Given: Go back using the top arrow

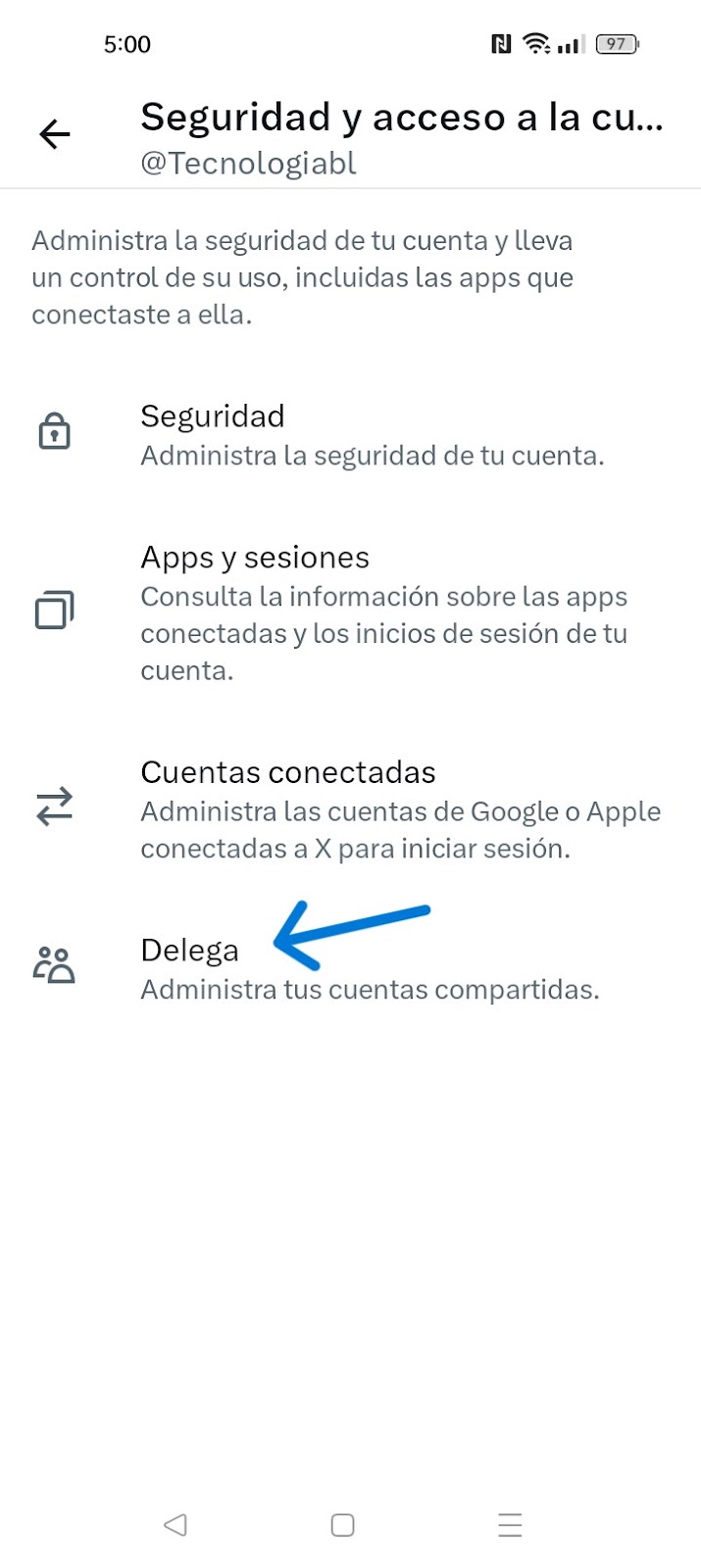Looking at the screenshot, I should click(x=55, y=134).
